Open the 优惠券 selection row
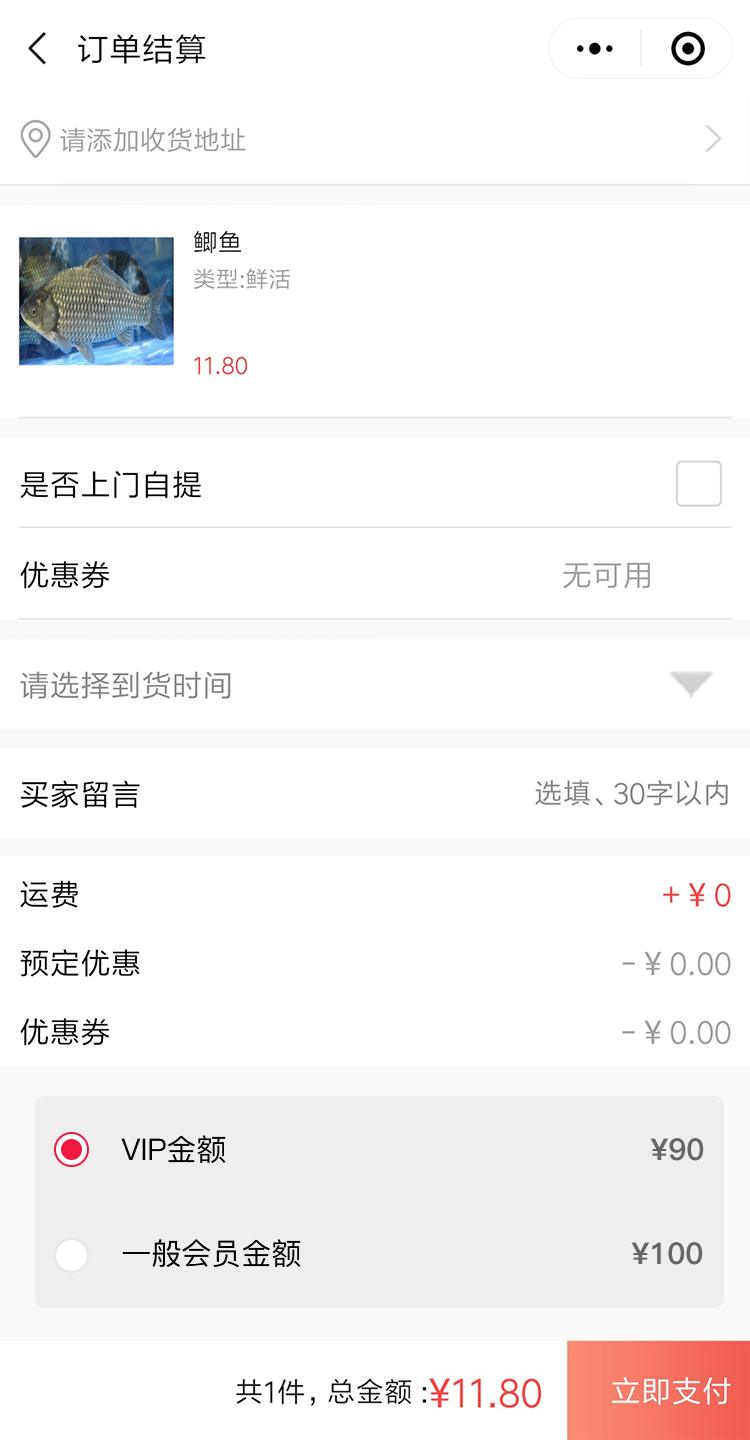Screen dimensions: 750x1440 click(375, 575)
